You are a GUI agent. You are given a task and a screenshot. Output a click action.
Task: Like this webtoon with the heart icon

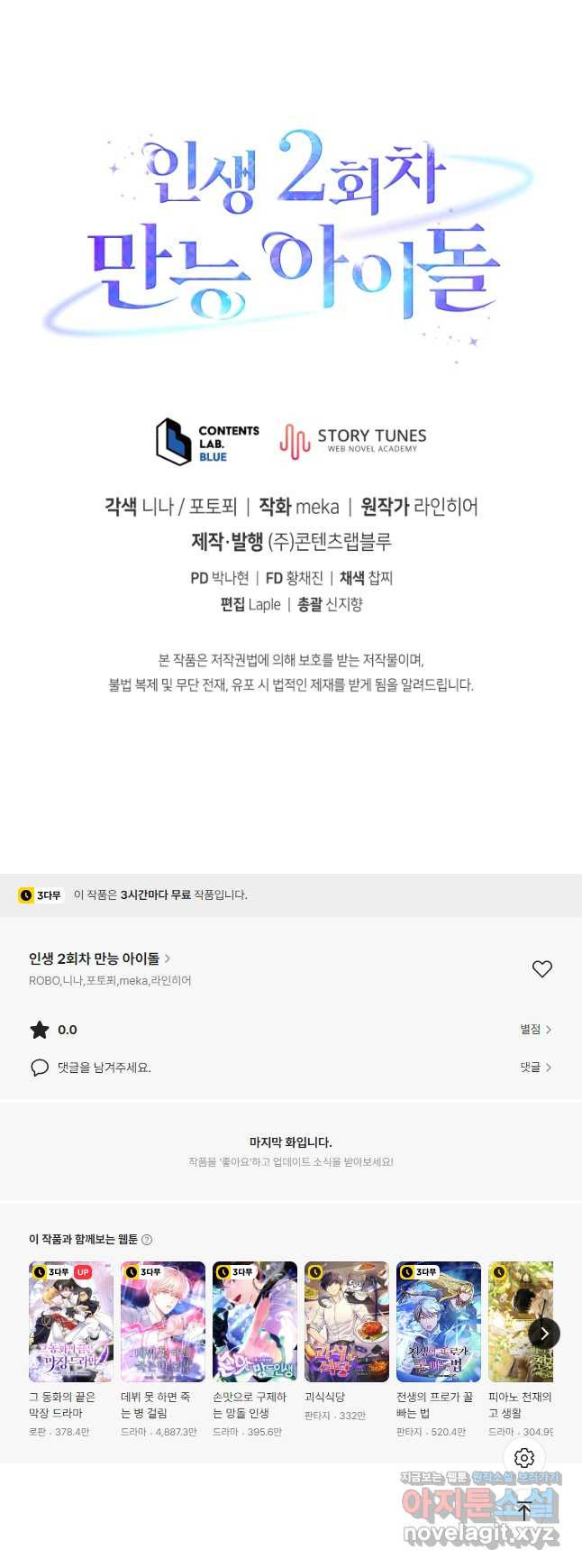point(541,969)
